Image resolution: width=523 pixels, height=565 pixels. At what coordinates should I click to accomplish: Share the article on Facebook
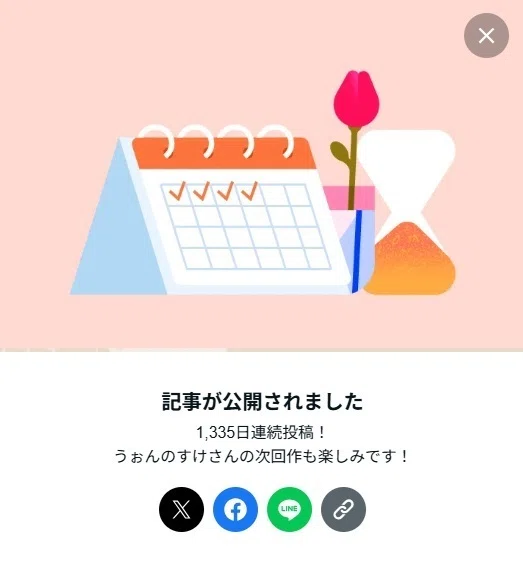pyautogui.click(x=235, y=509)
